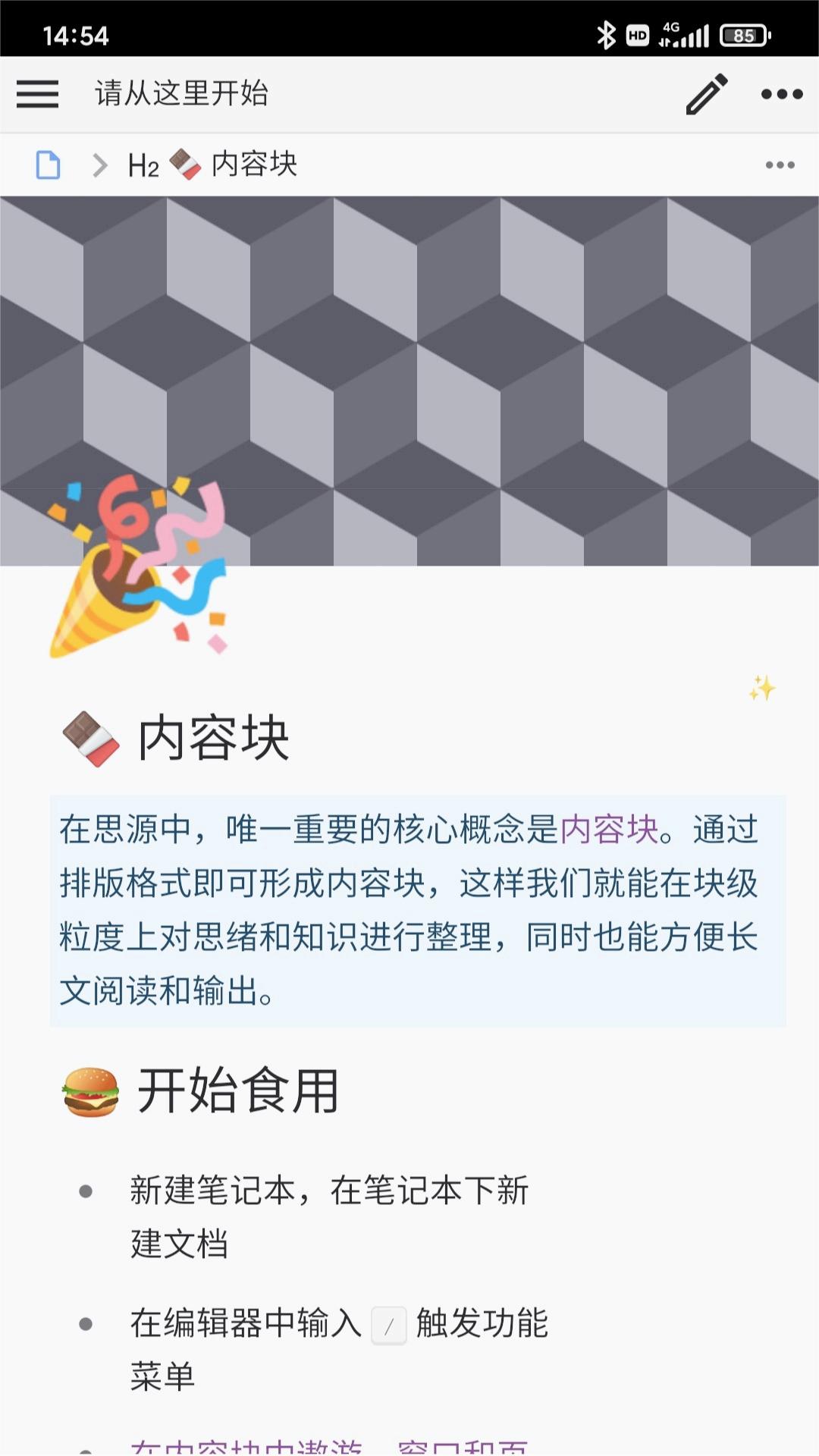Open the navigation sidebar via hamburger icon
Screen dimensions: 819x1456
pyautogui.click(x=36, y=94)
